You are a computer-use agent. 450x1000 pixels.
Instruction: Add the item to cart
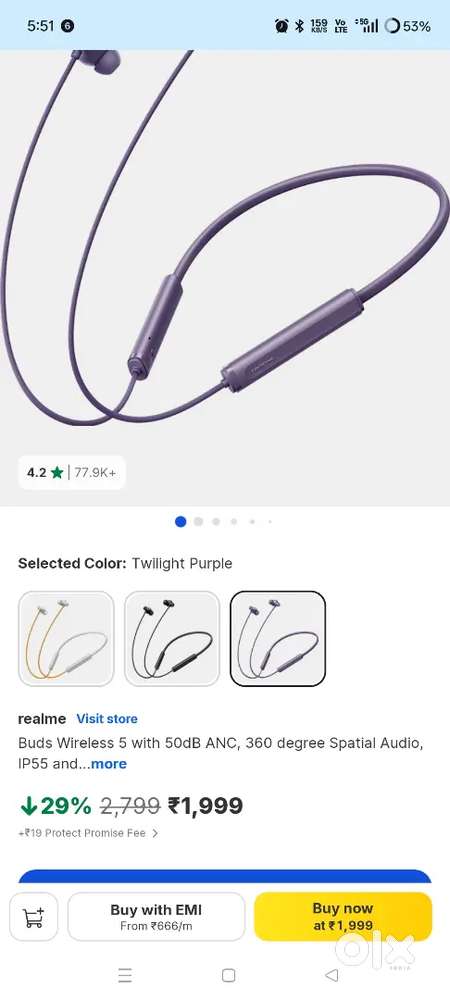(x=34, y=916)
